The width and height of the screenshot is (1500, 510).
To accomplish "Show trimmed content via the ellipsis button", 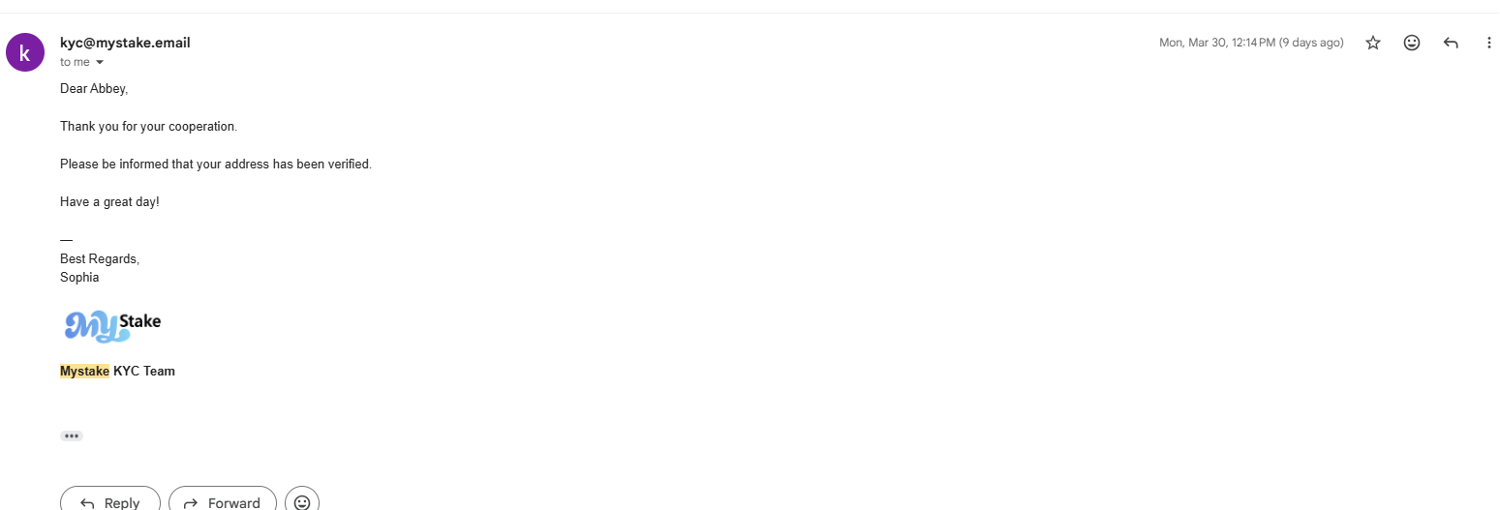I will 71,436.
